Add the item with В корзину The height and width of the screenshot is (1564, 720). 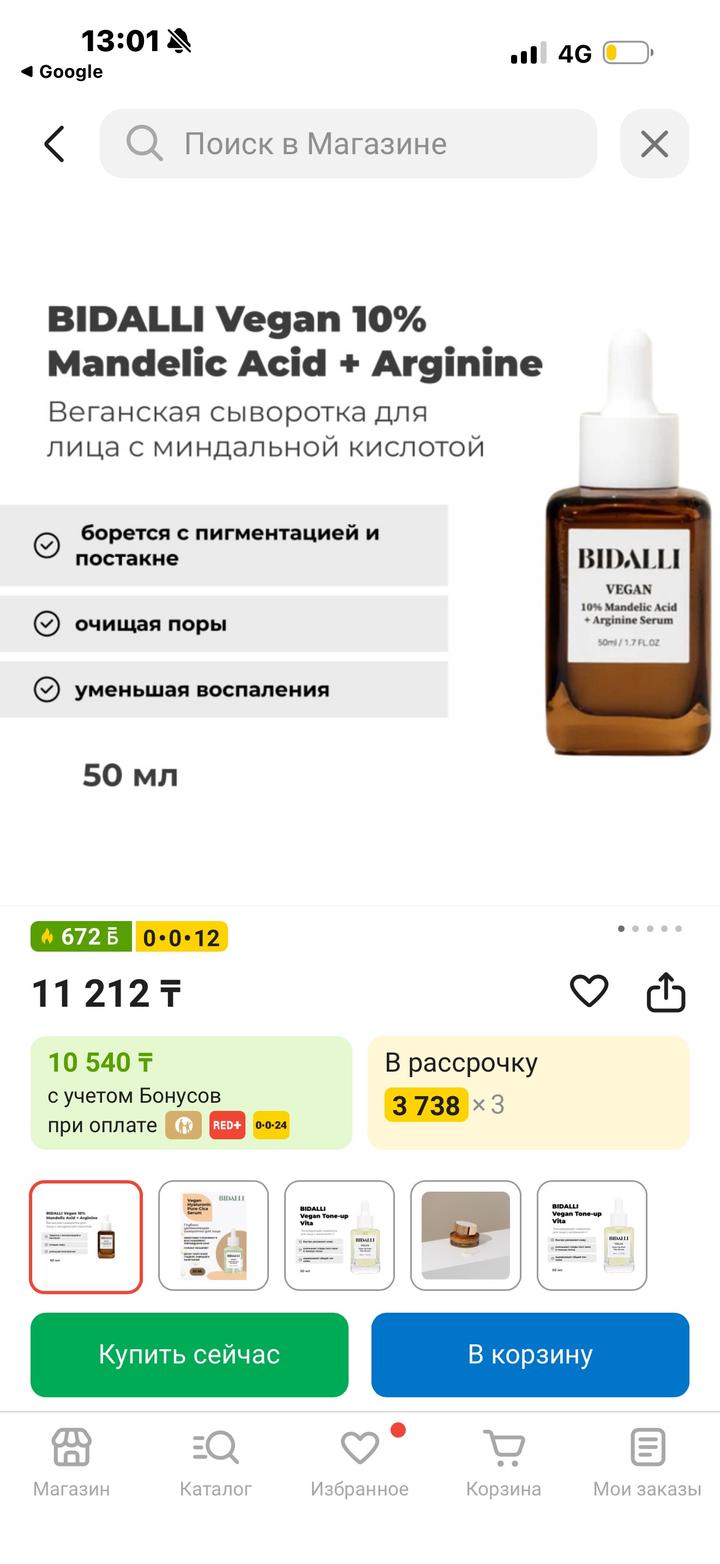[x=530, y=1354]
